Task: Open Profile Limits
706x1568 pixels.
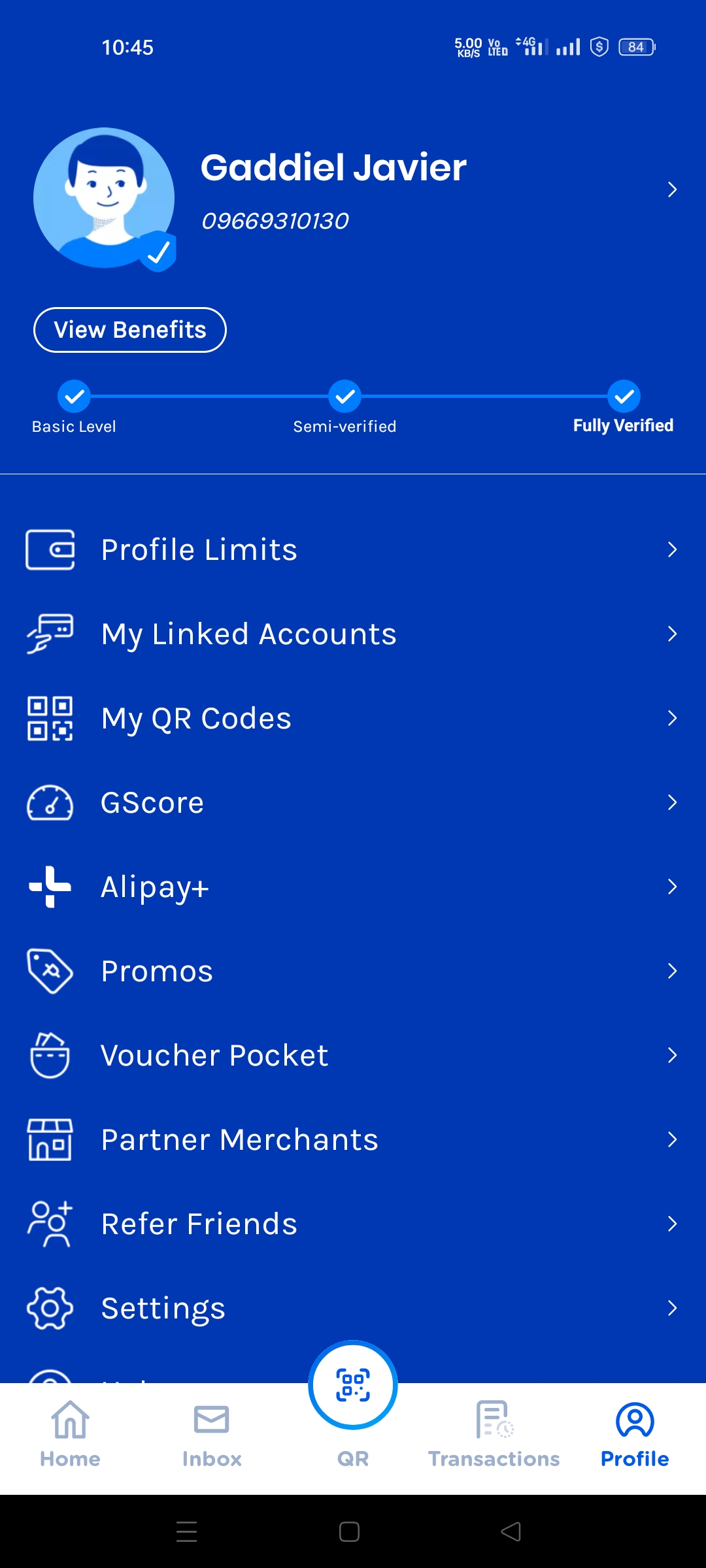Action: coord(353,549)
